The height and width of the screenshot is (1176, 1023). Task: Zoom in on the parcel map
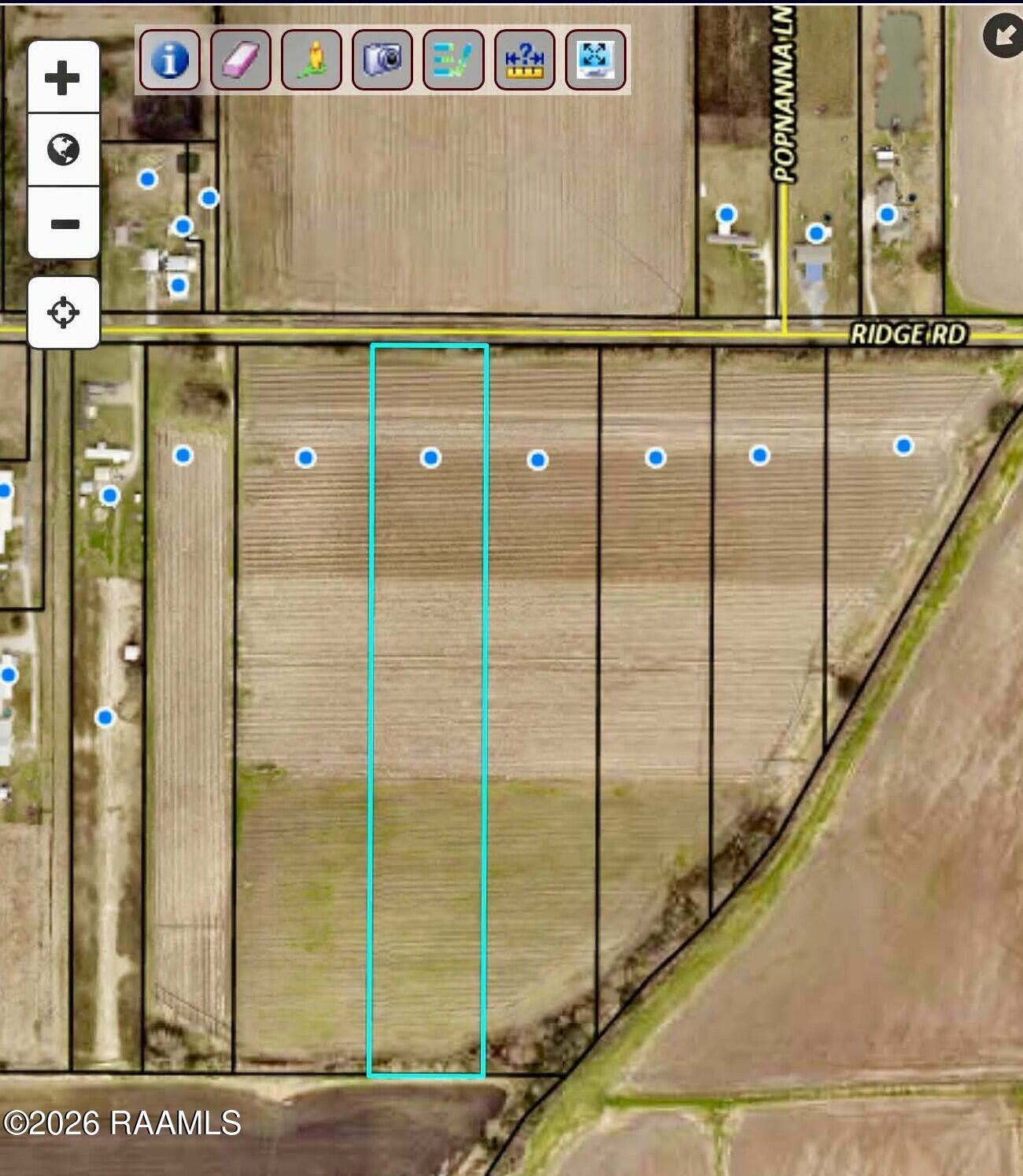63,77
